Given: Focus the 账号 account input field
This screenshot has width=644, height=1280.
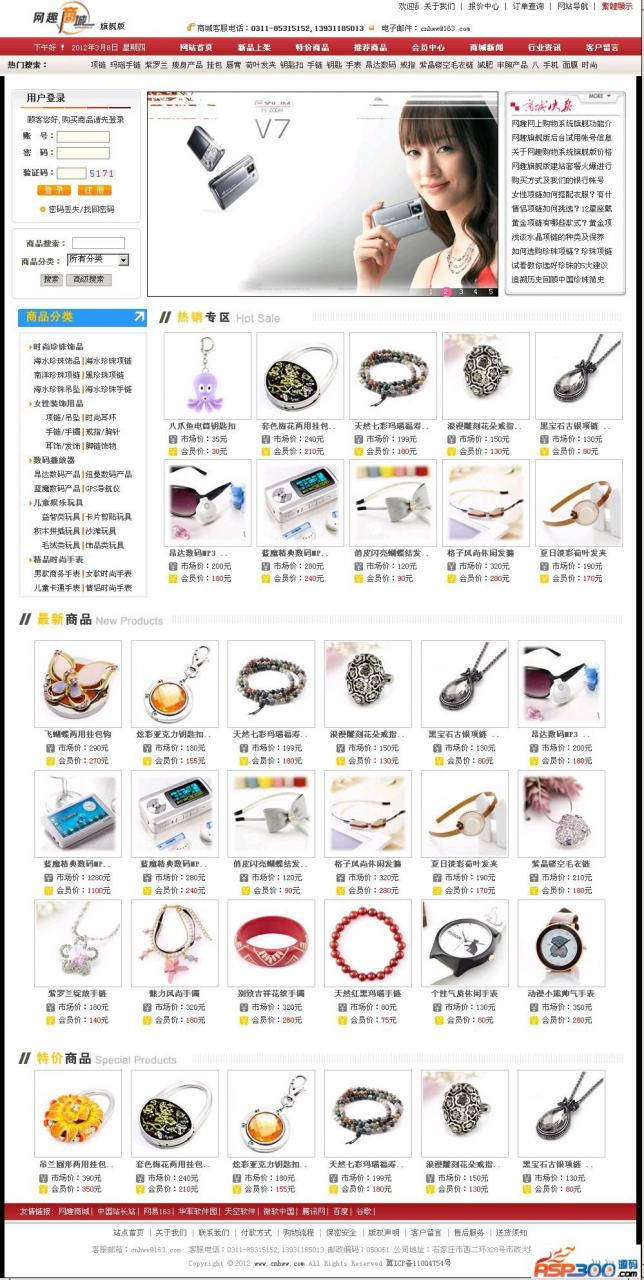Looking at the screenshot, I should (x=82, y=136).
